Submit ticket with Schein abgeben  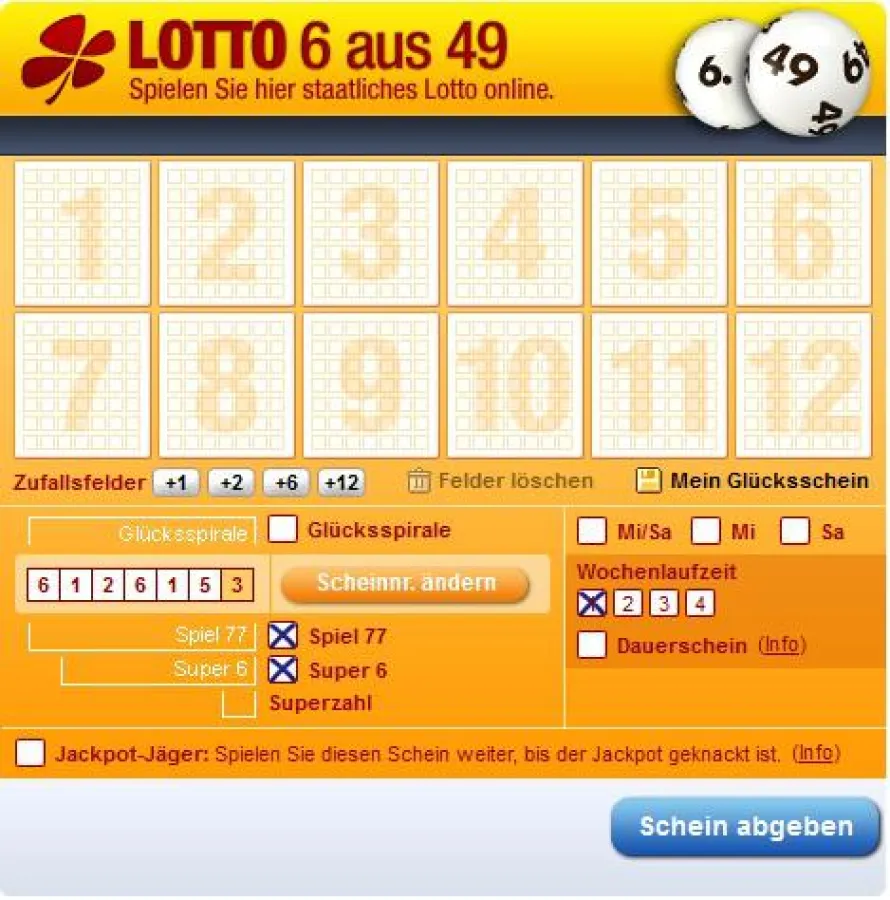pos(745,827)
